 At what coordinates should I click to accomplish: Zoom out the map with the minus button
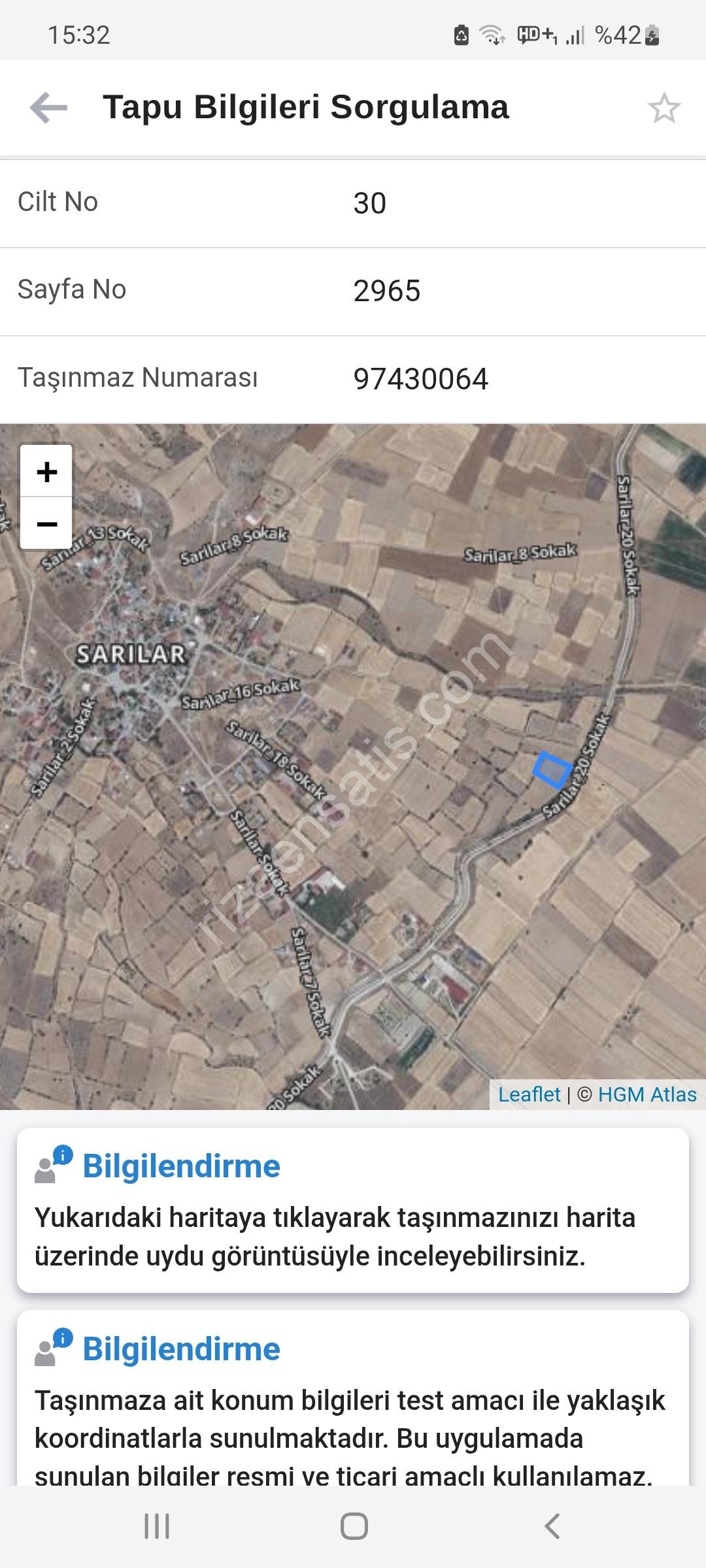tap(46, 523)
